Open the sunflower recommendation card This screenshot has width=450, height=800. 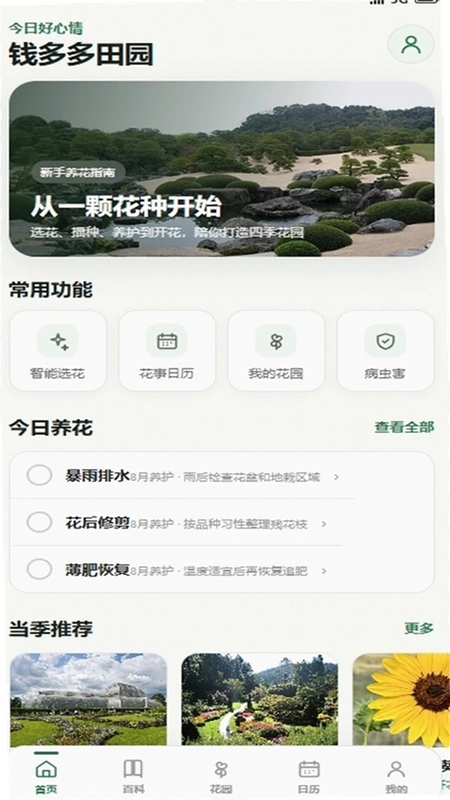pyautogui.click(x=402, y=700)
